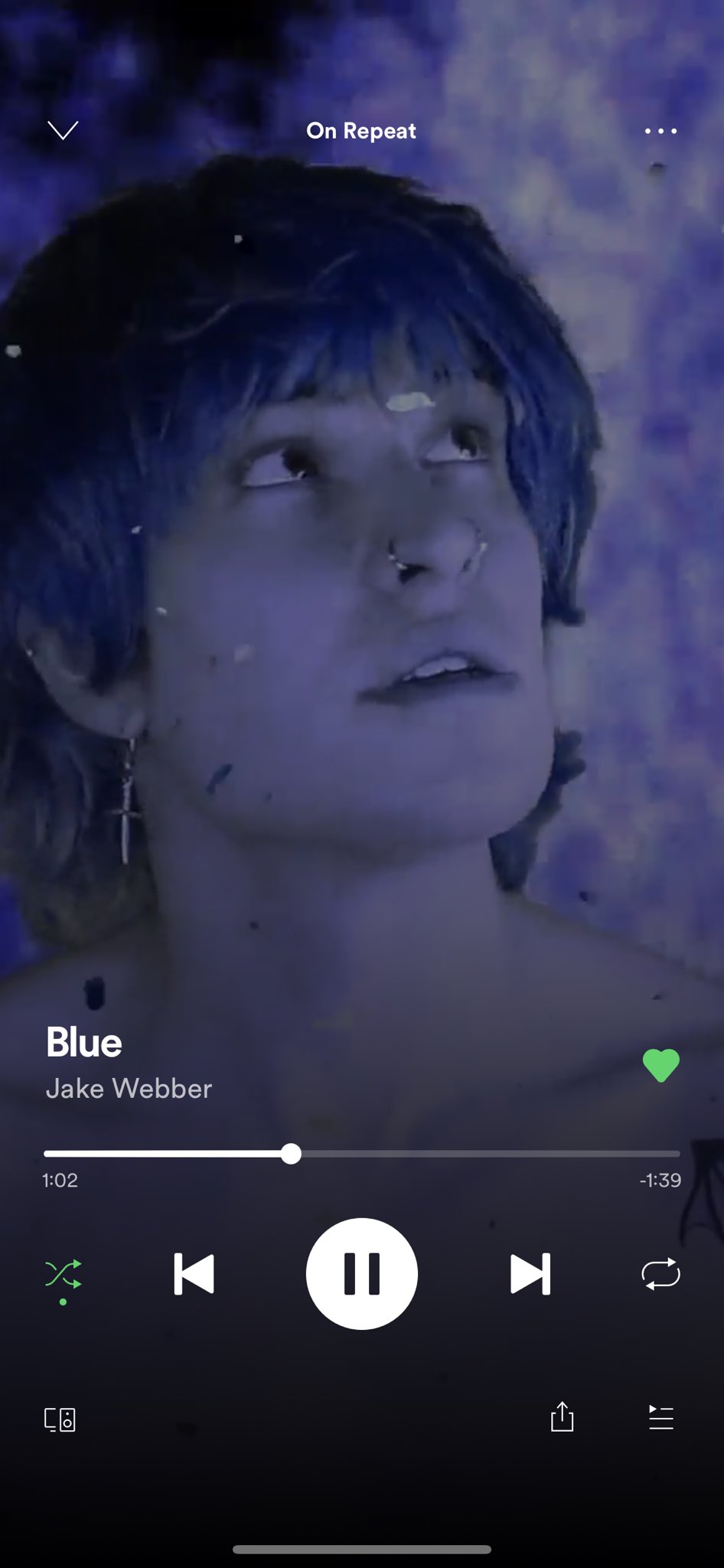724x1568 pixels.
Task: Expand song options via the ellipsis
Action: click(x=660, y=131)
